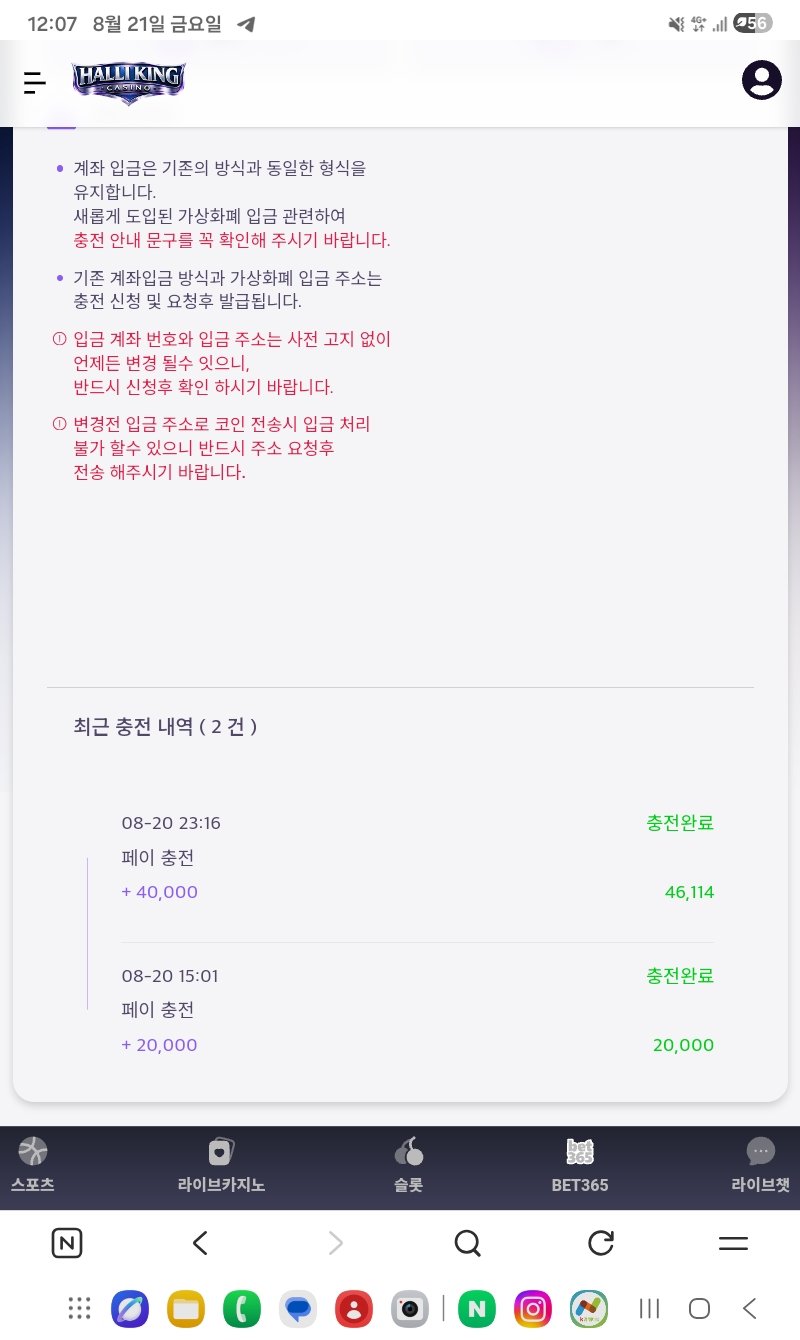Viewport: 800px width, 1340px height.
Task: Open the app drawer grid
Action: (x=79, y=1308)
